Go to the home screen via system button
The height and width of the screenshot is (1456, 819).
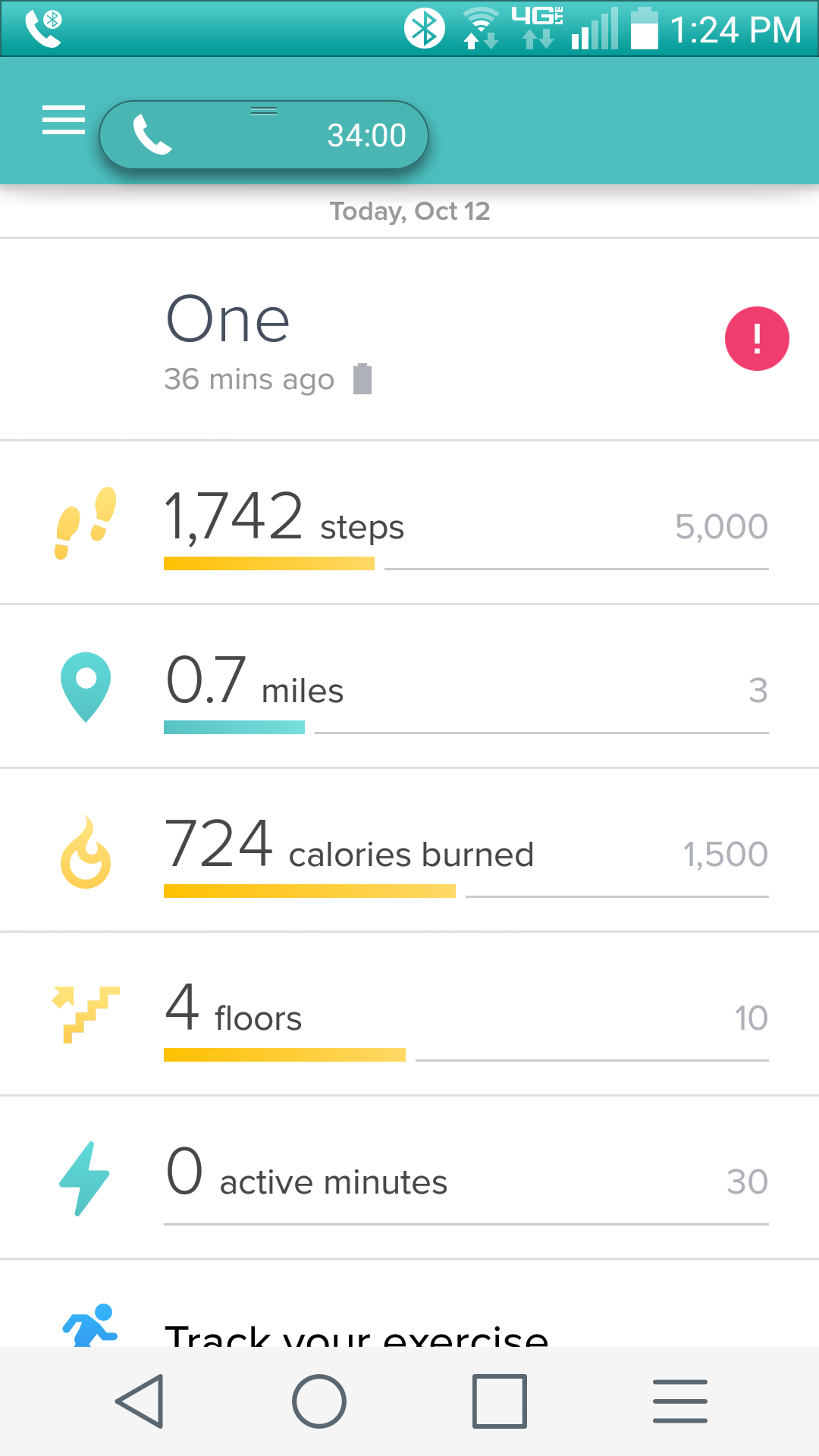[319, 1401]
